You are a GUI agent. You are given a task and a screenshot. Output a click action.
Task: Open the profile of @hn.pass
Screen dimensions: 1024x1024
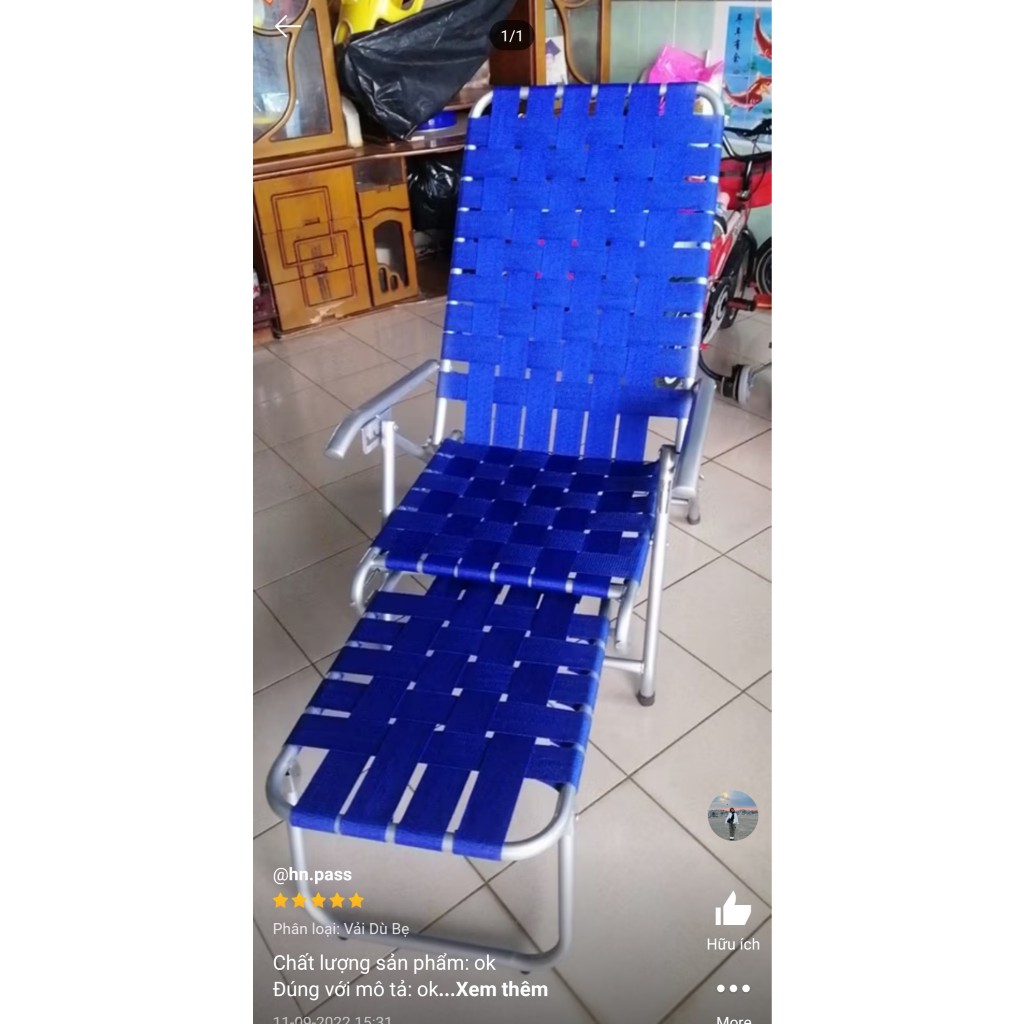pyautogui.click(x=312, y=874)
